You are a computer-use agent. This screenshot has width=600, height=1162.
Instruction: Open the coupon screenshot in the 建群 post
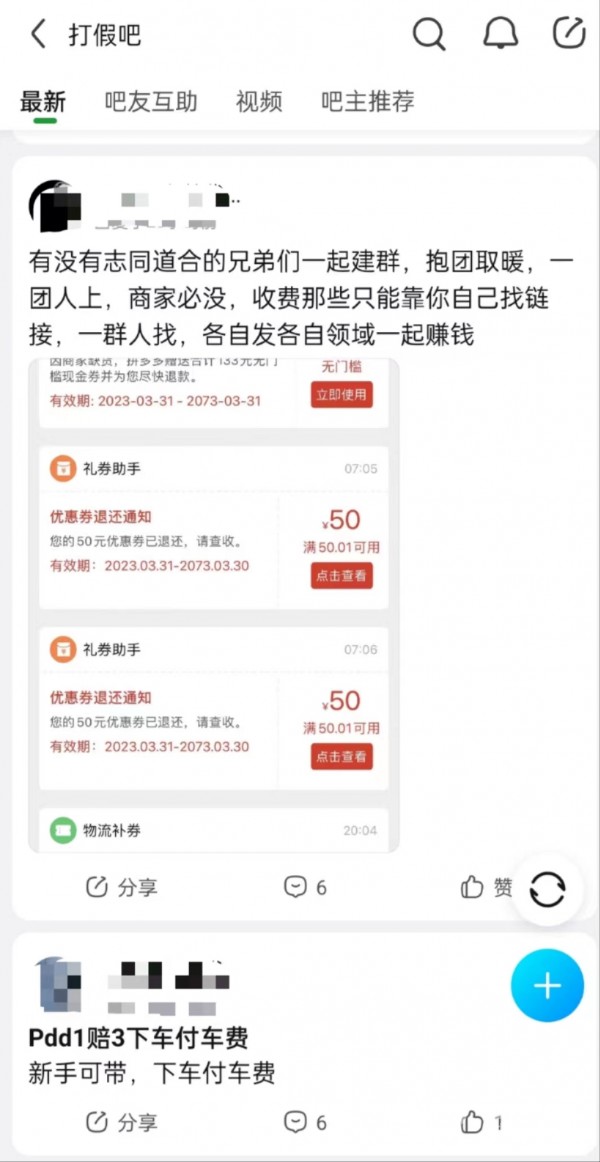click(213, 605)
